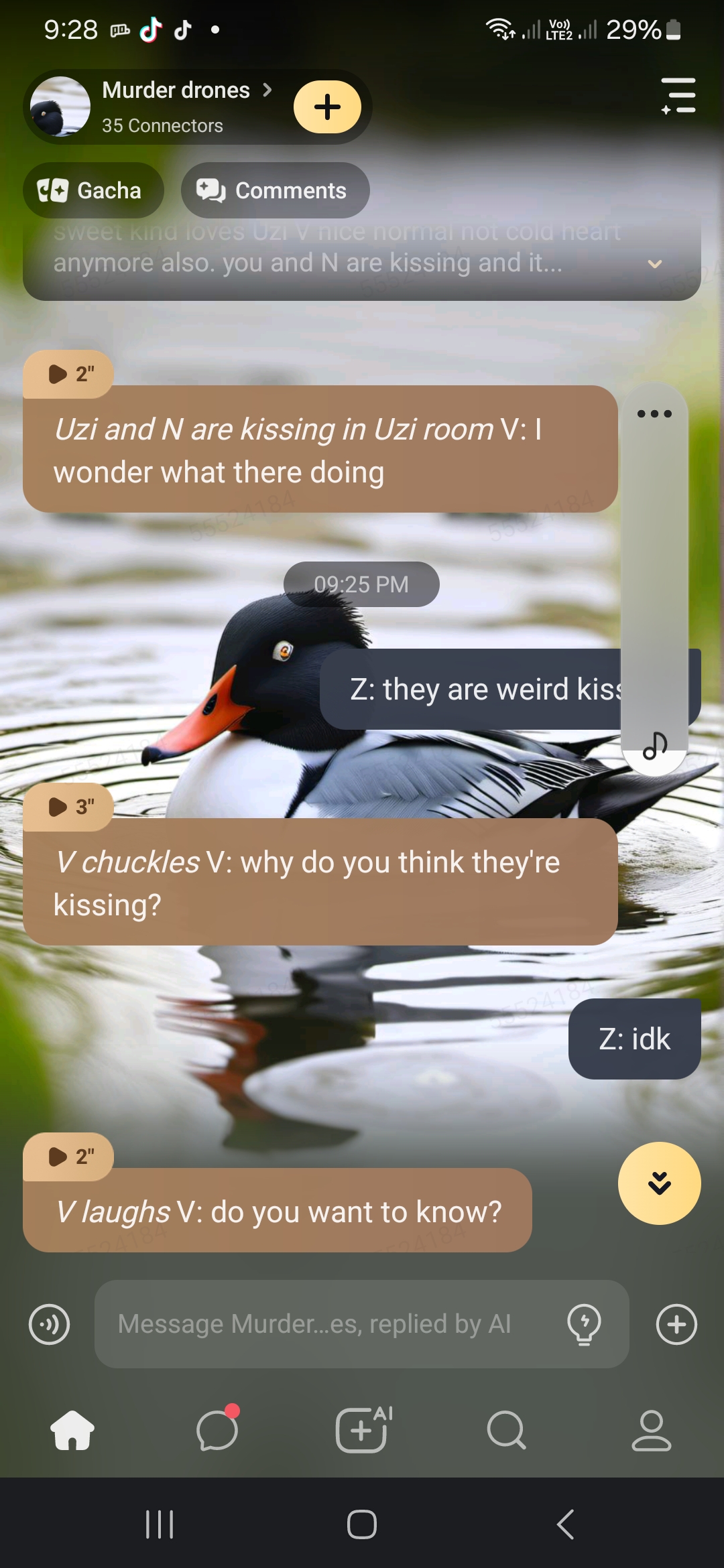Go to the Home tab
The width and height of the screenshot is (724, 1568).
click(72, 1430)
